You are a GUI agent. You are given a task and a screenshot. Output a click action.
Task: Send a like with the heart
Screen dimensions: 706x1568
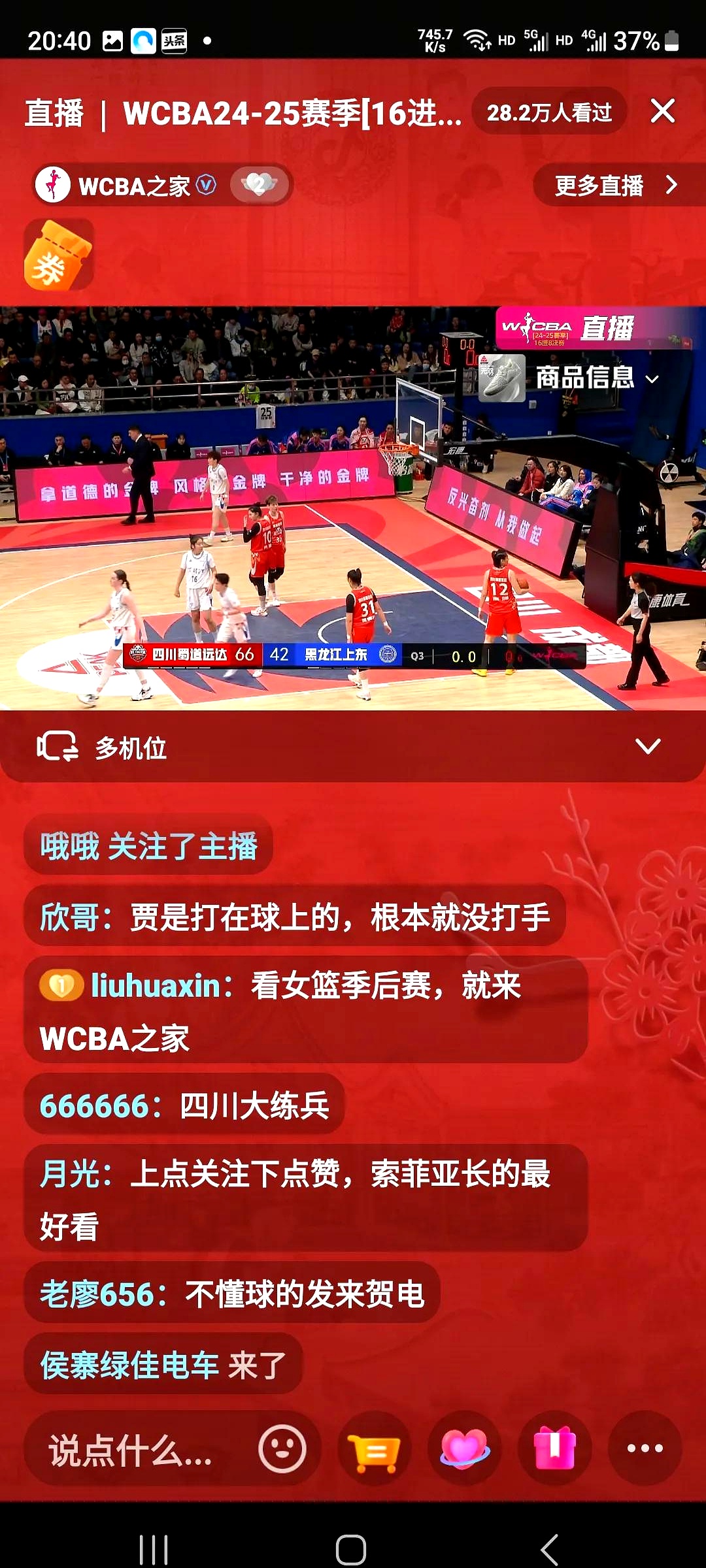pyautogui.click(x=464, y=1448)
